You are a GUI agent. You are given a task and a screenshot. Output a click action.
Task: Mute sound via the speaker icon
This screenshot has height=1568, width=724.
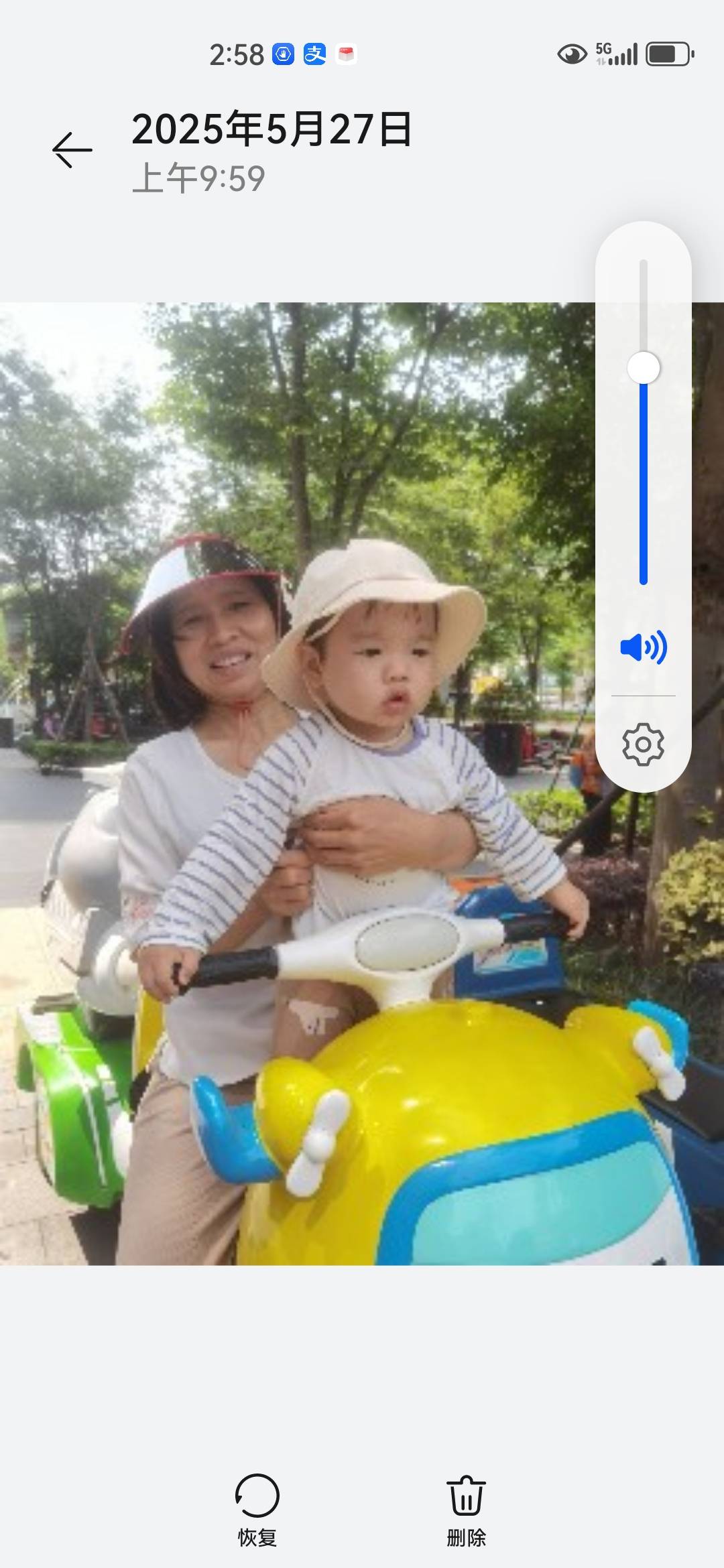click(x=643, y=647)
